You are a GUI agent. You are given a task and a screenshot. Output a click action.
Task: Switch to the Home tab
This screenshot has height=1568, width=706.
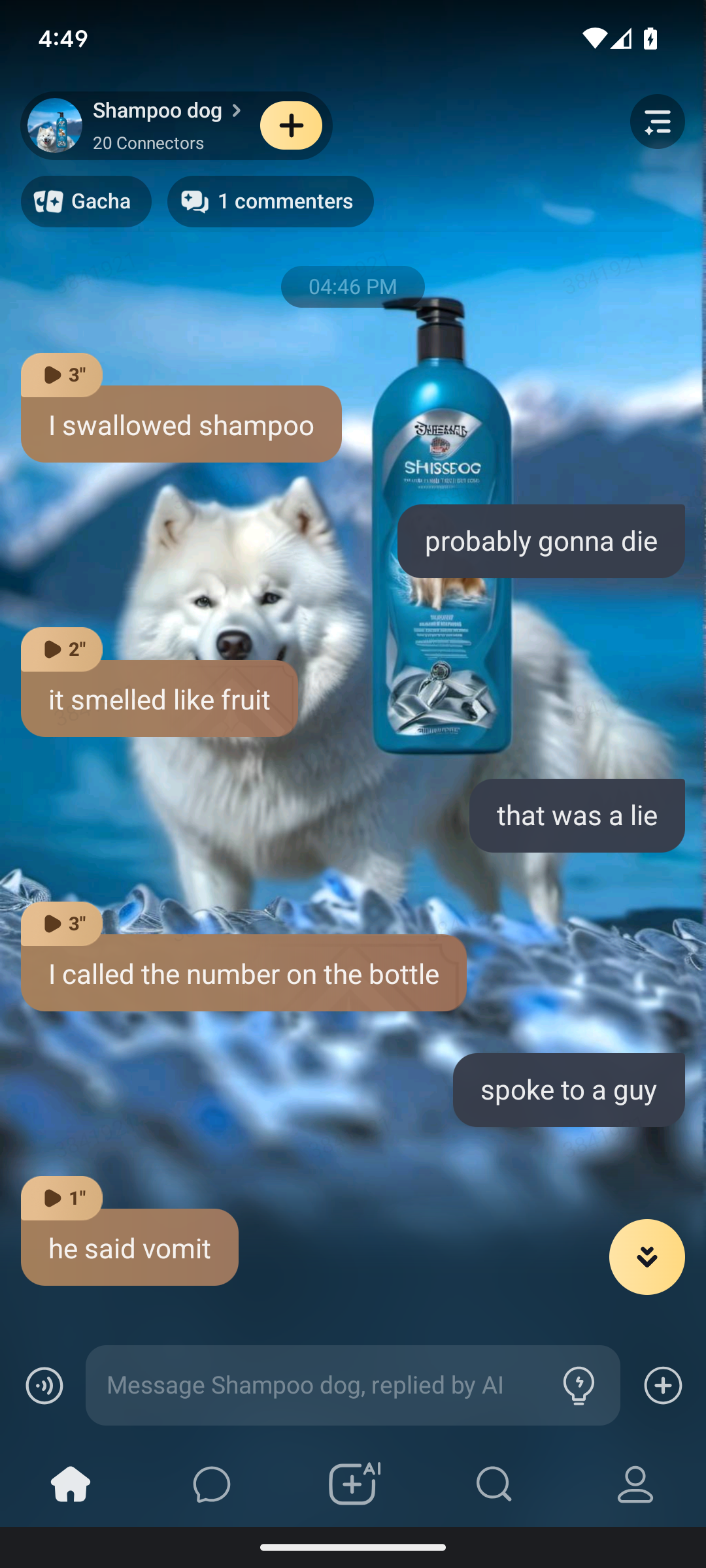click(x=71, y=1484)
